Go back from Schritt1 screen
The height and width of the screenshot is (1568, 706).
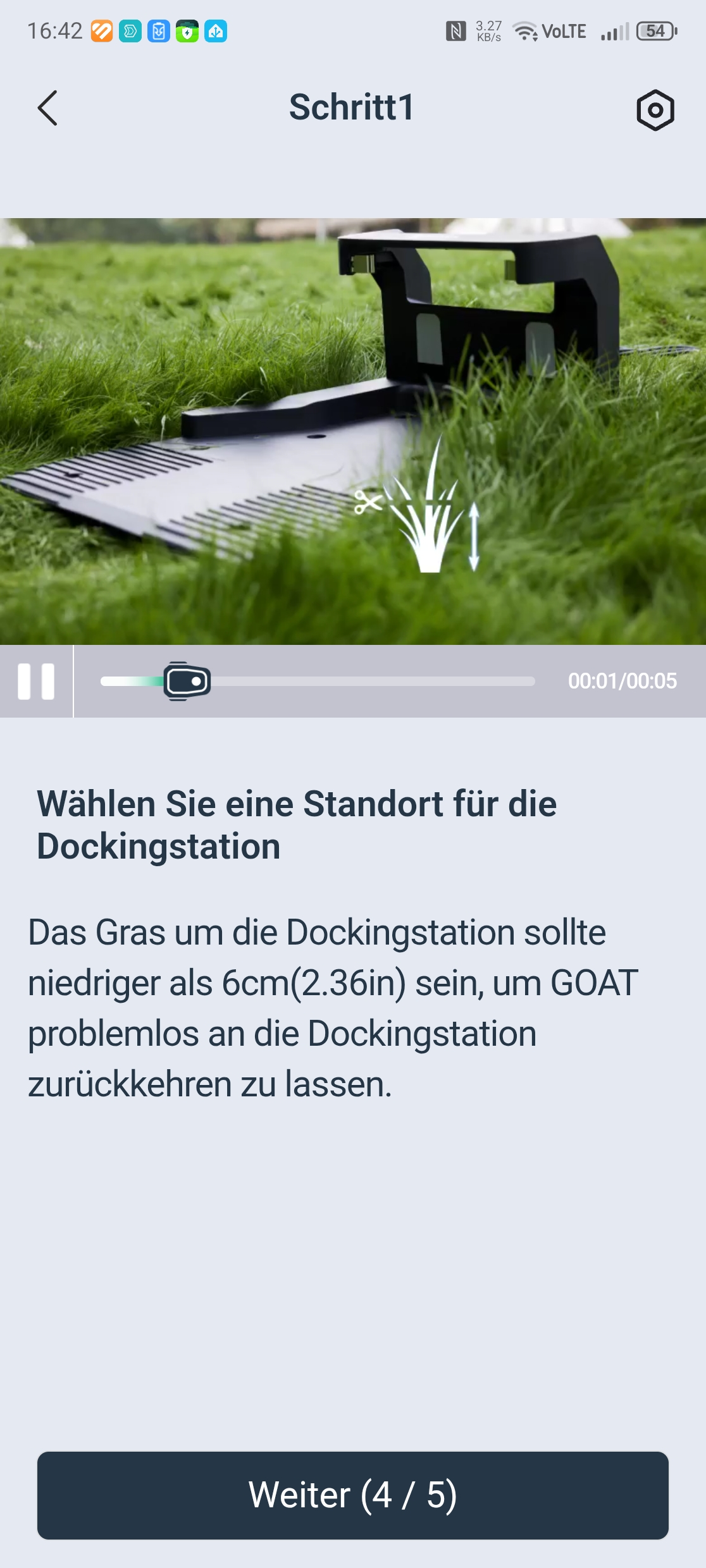point(47,108)
